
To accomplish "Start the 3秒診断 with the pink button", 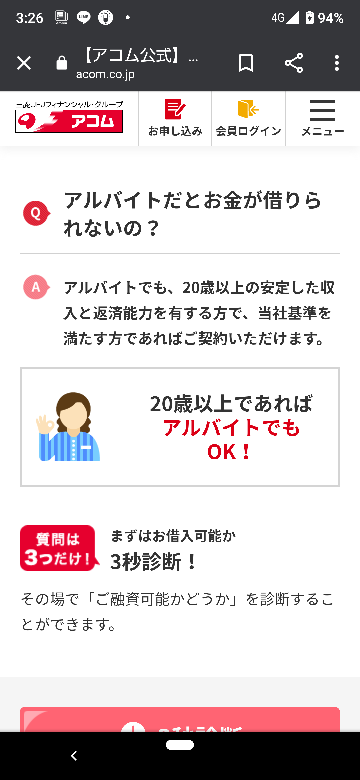I will (180, 719).
